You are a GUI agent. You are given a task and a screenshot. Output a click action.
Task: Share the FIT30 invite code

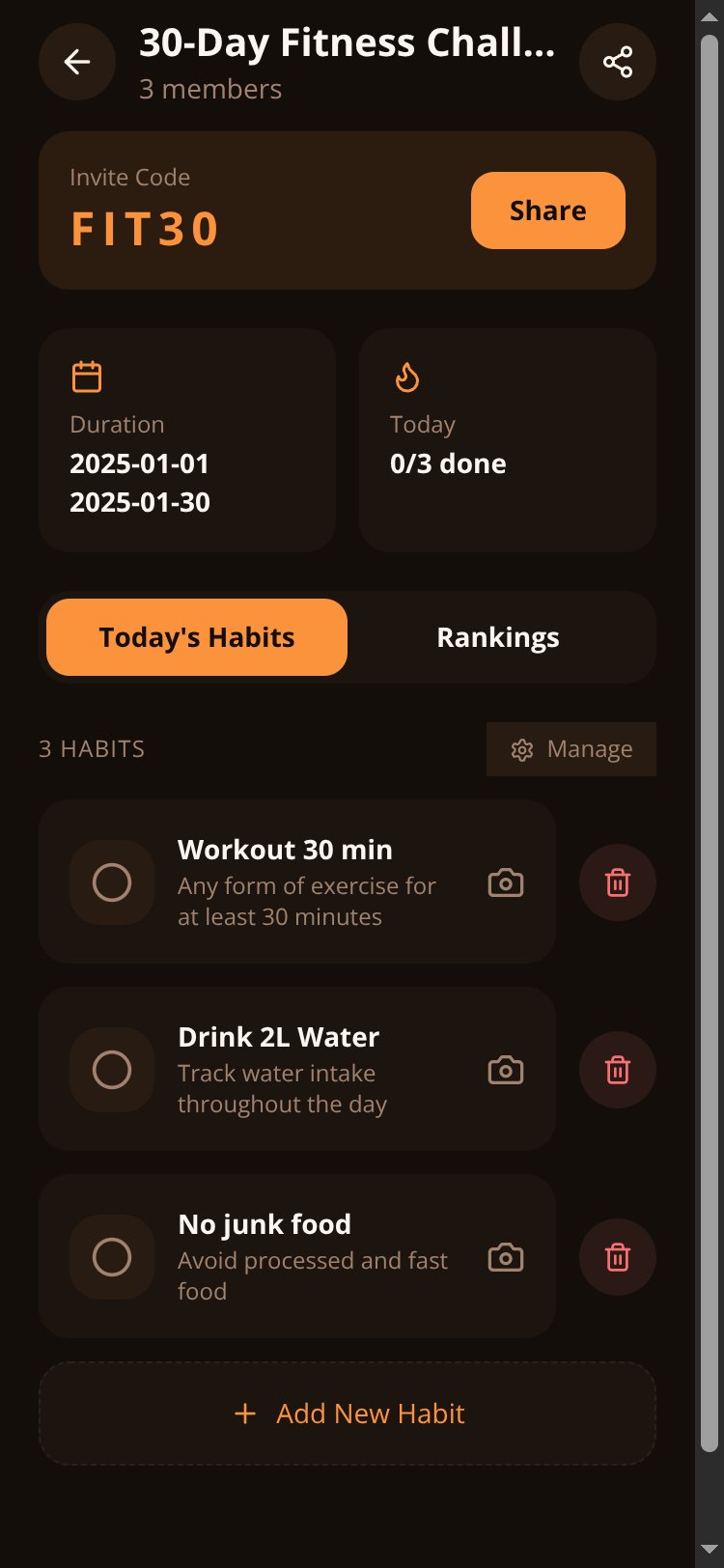click(548, 210)
